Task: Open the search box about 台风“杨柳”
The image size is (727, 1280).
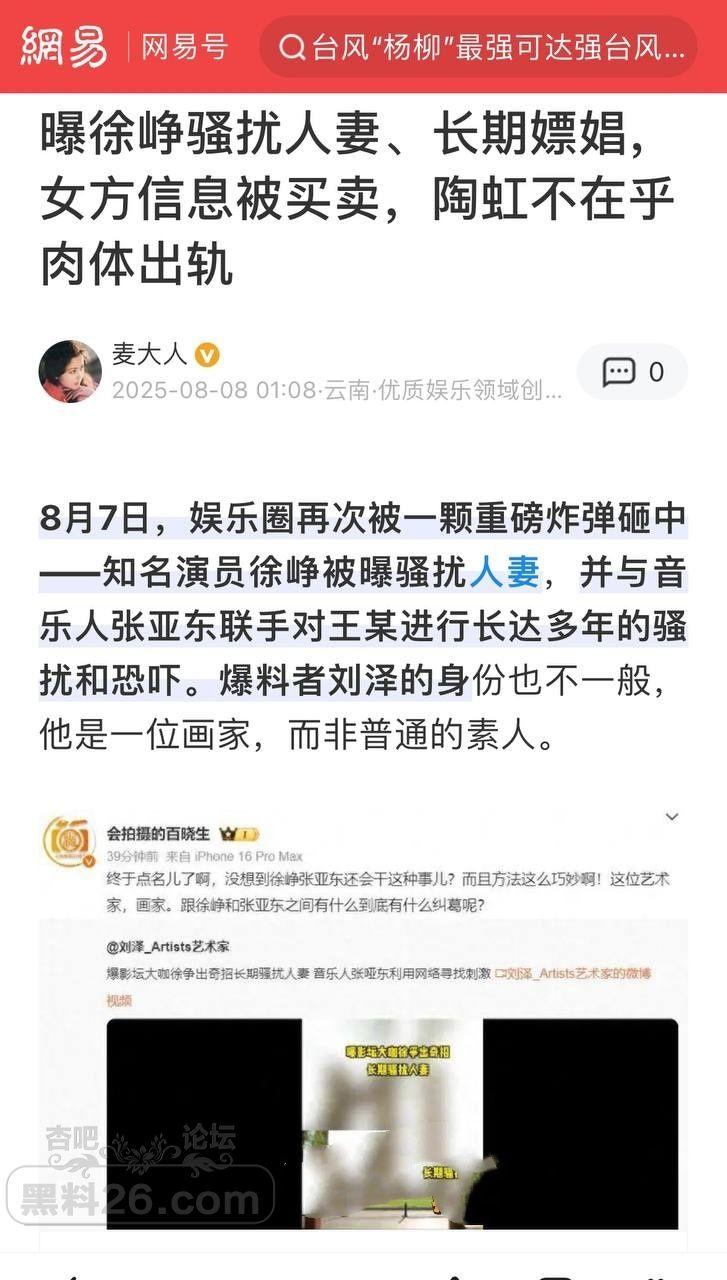Action: point(478,47)
